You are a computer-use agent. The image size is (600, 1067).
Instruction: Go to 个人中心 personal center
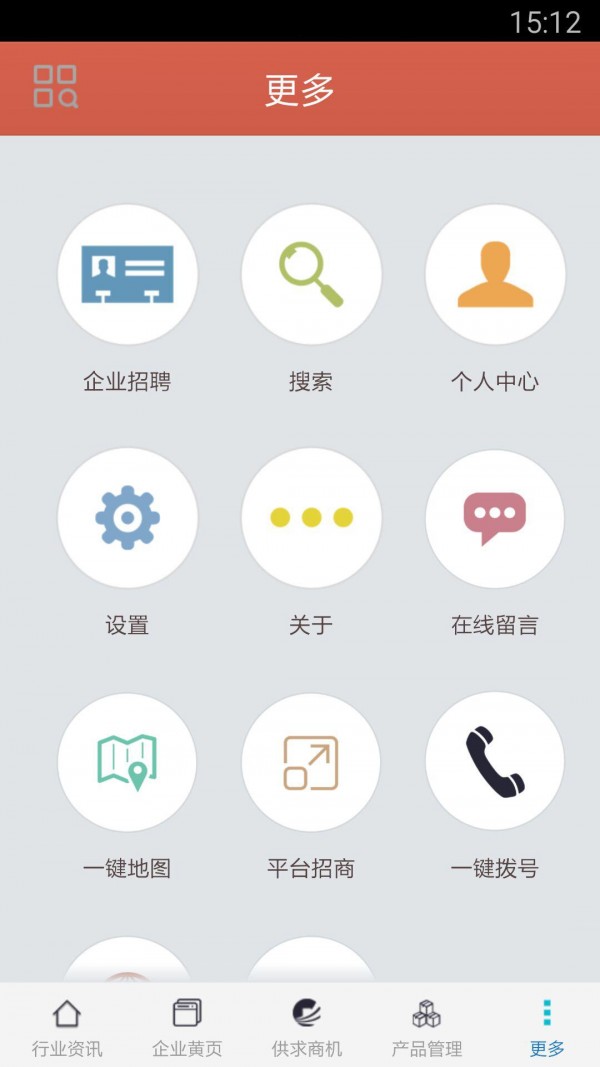click(495, 274)
